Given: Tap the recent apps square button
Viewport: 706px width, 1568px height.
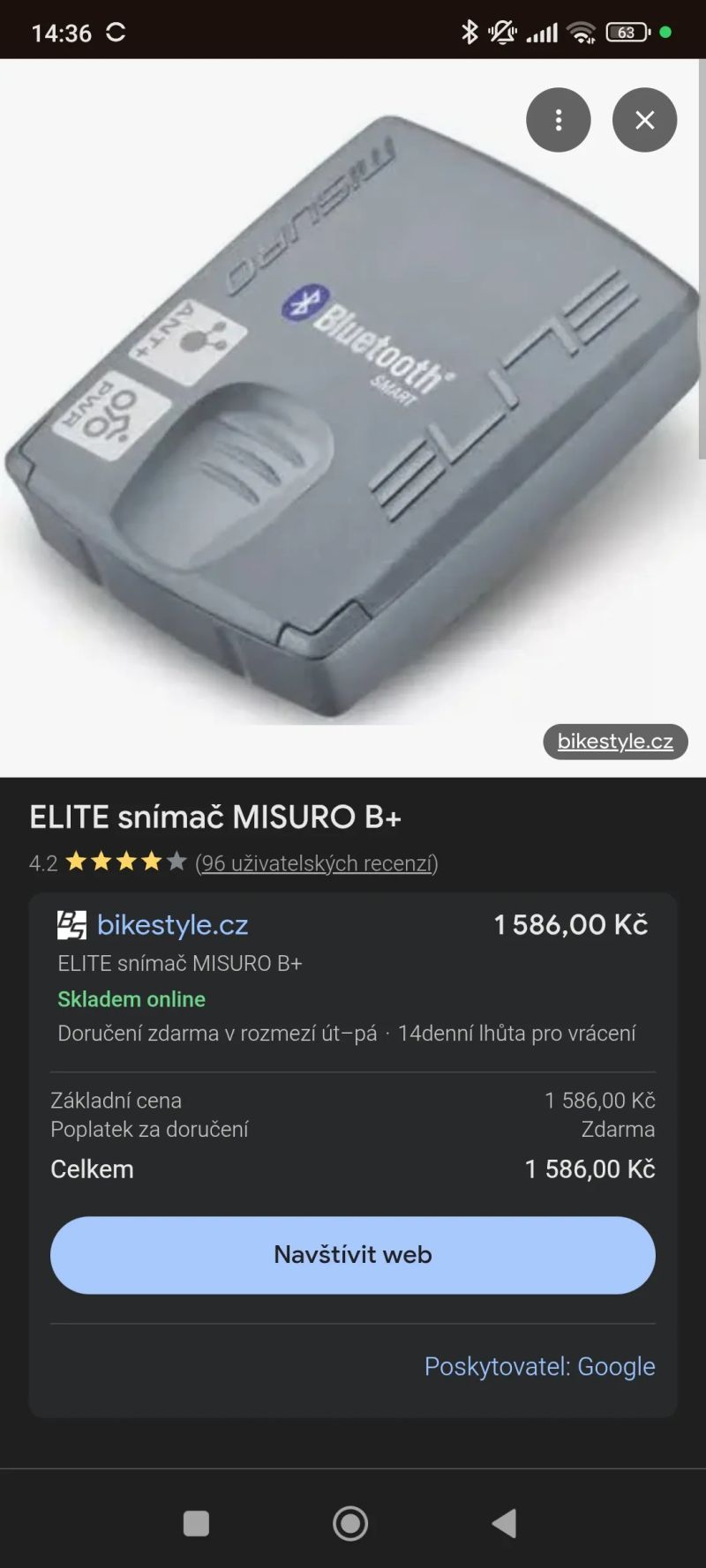Looking at the screenshot, I should coord(195,1522).
